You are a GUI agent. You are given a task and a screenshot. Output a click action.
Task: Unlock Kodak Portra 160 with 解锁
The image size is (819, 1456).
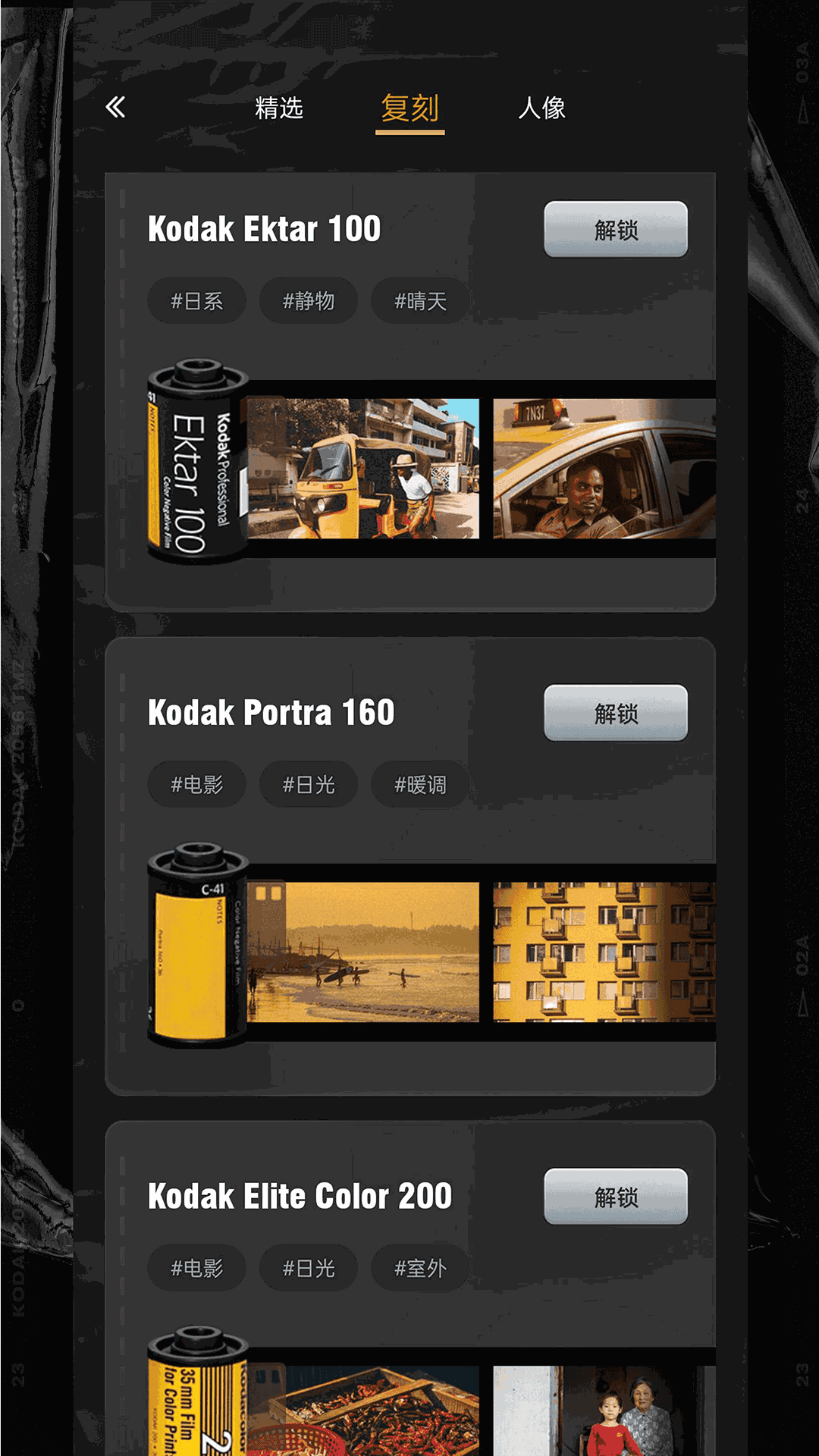tap(615, 713)
